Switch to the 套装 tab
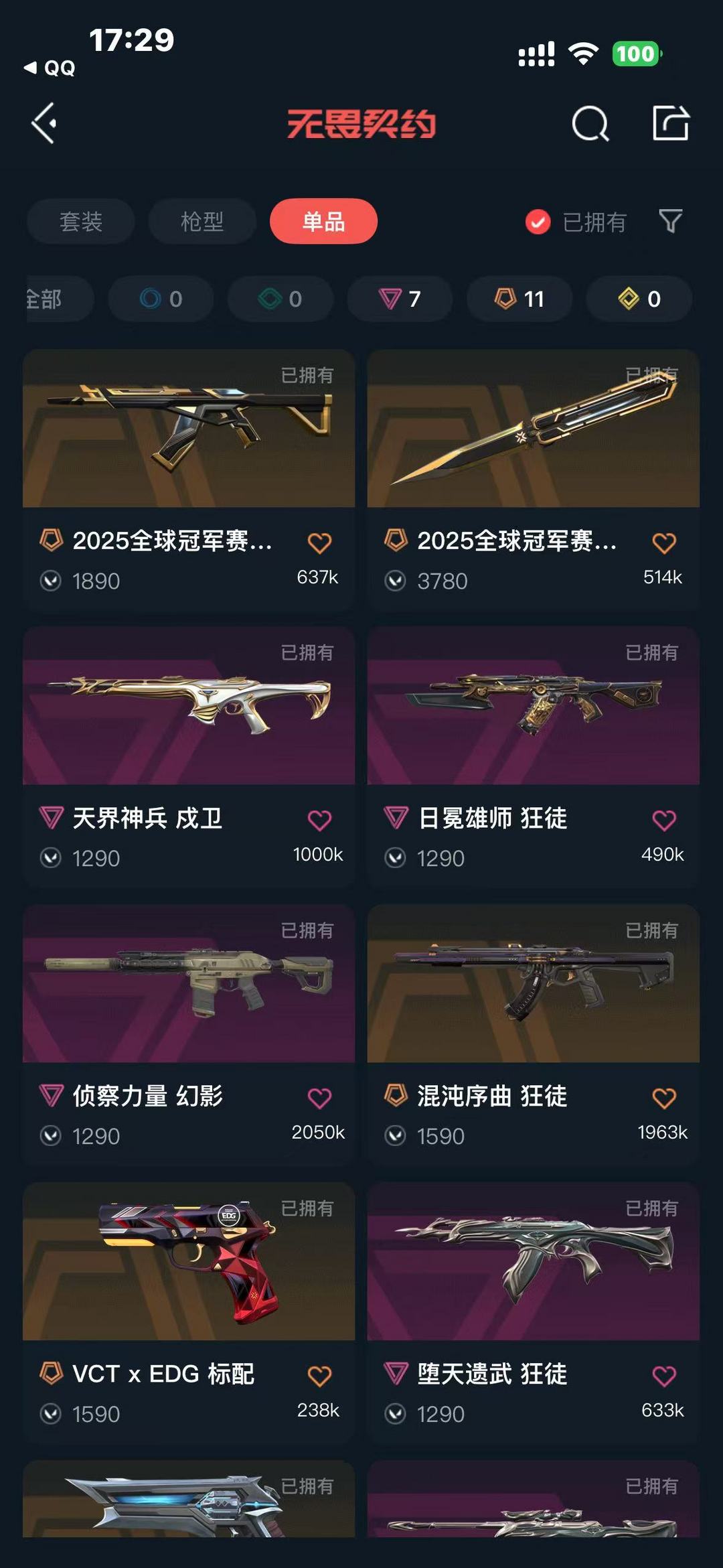This screenshot has height=1568, width=723. pyautogui.click(x=81, y=221)
